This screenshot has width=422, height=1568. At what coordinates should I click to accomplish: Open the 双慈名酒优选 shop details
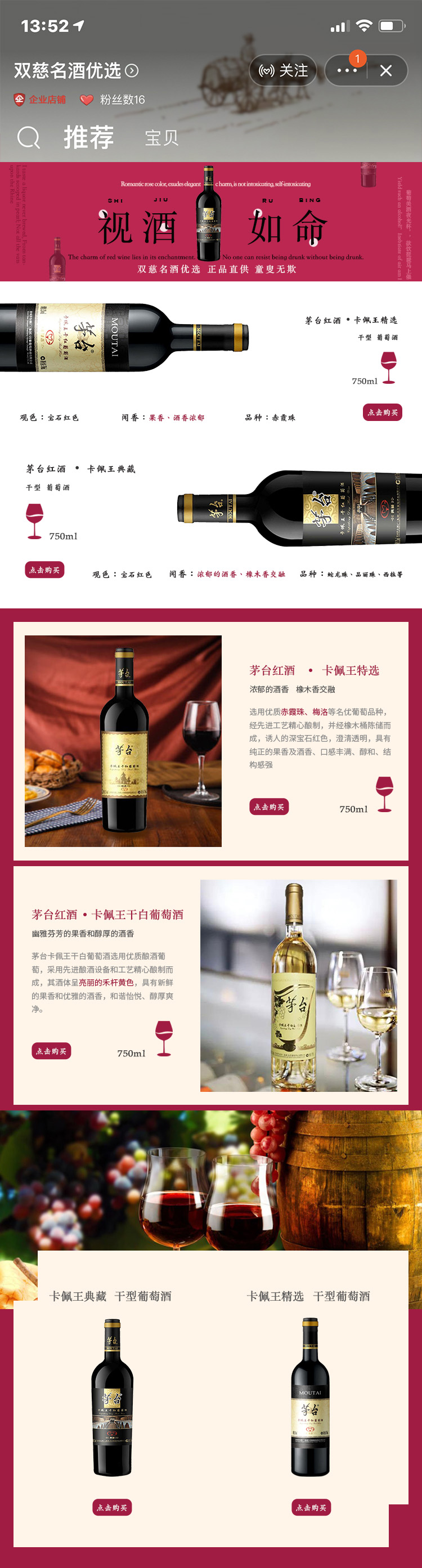76,70
